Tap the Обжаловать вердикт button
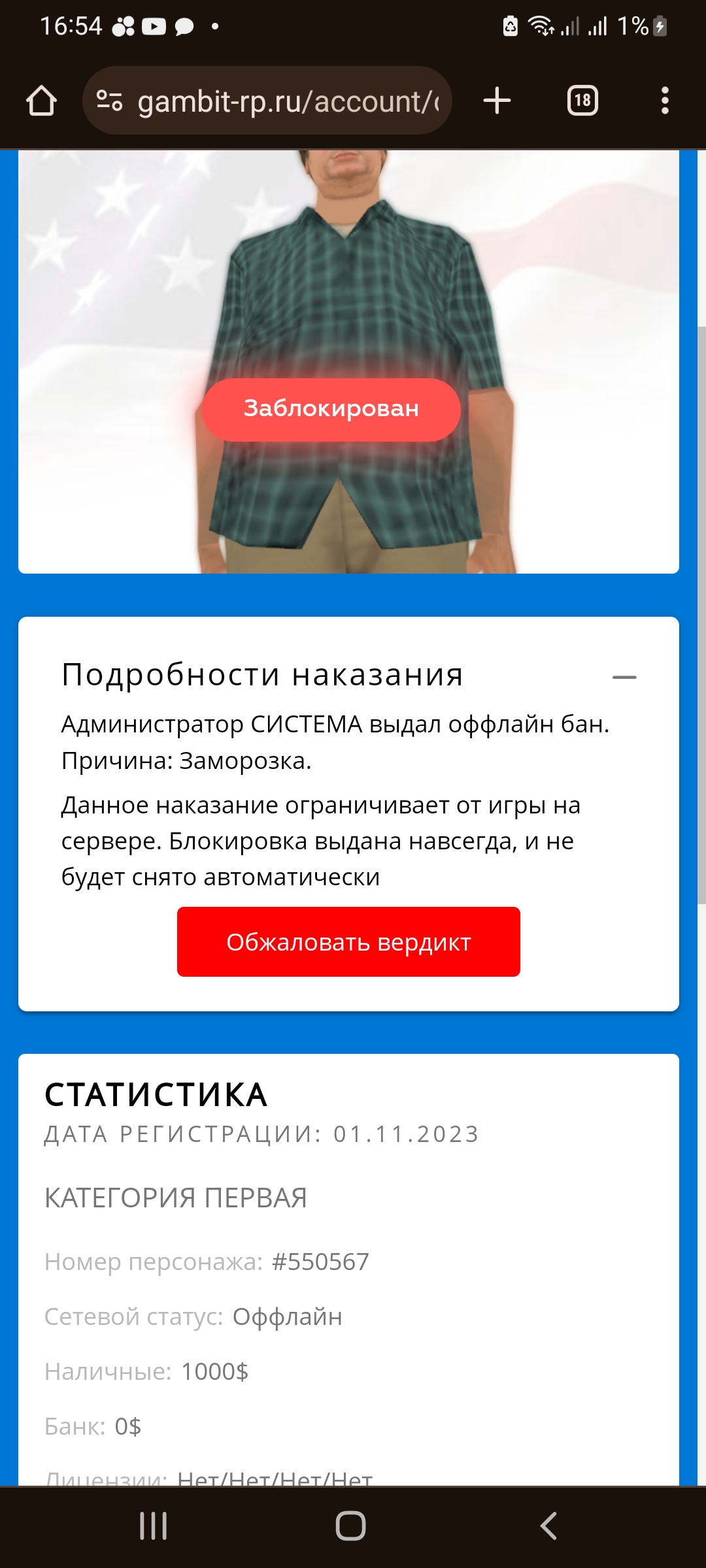This screenshot has width=706, height=1568. click(x=348, y=941)
